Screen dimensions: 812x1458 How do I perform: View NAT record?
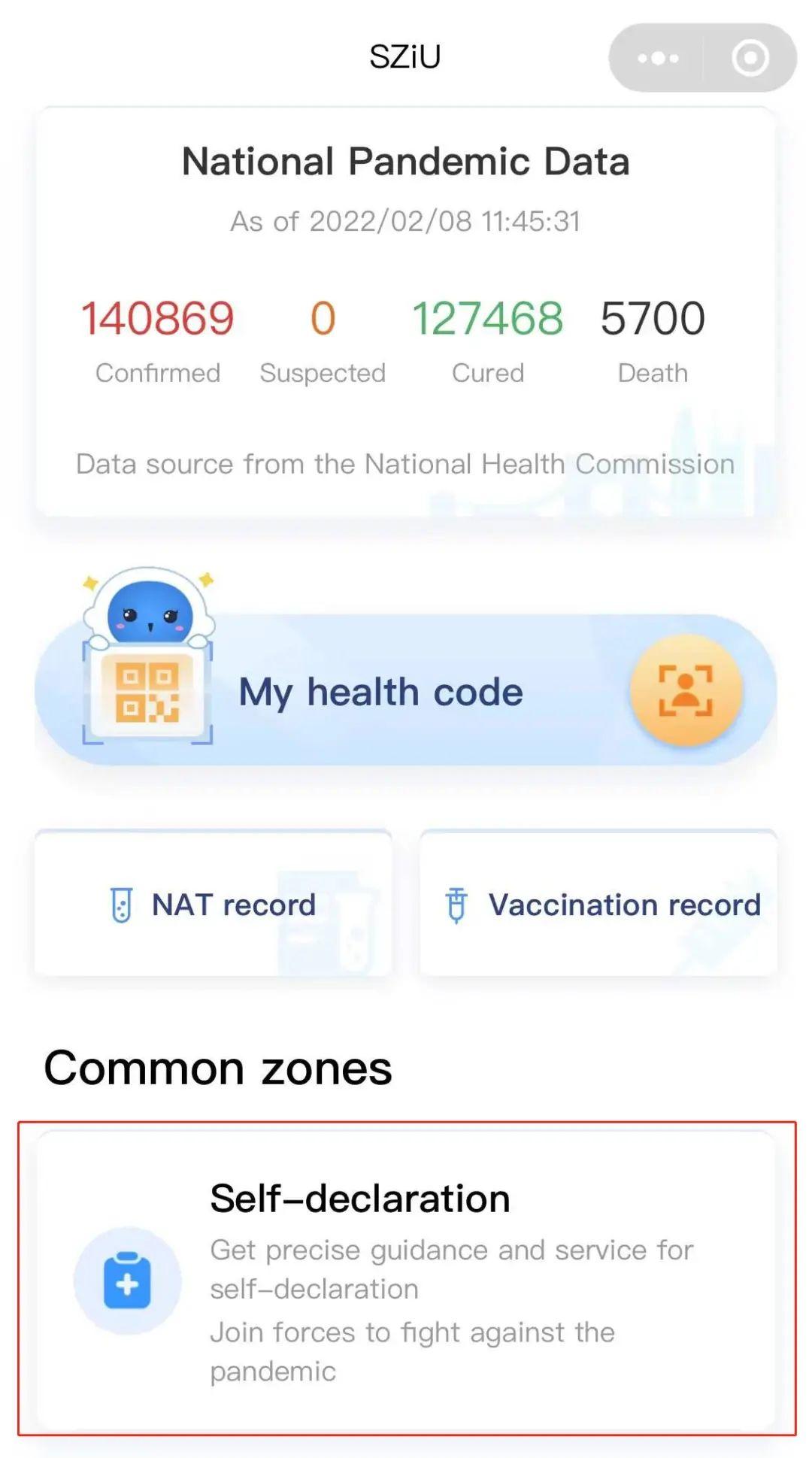coord(214,904)
